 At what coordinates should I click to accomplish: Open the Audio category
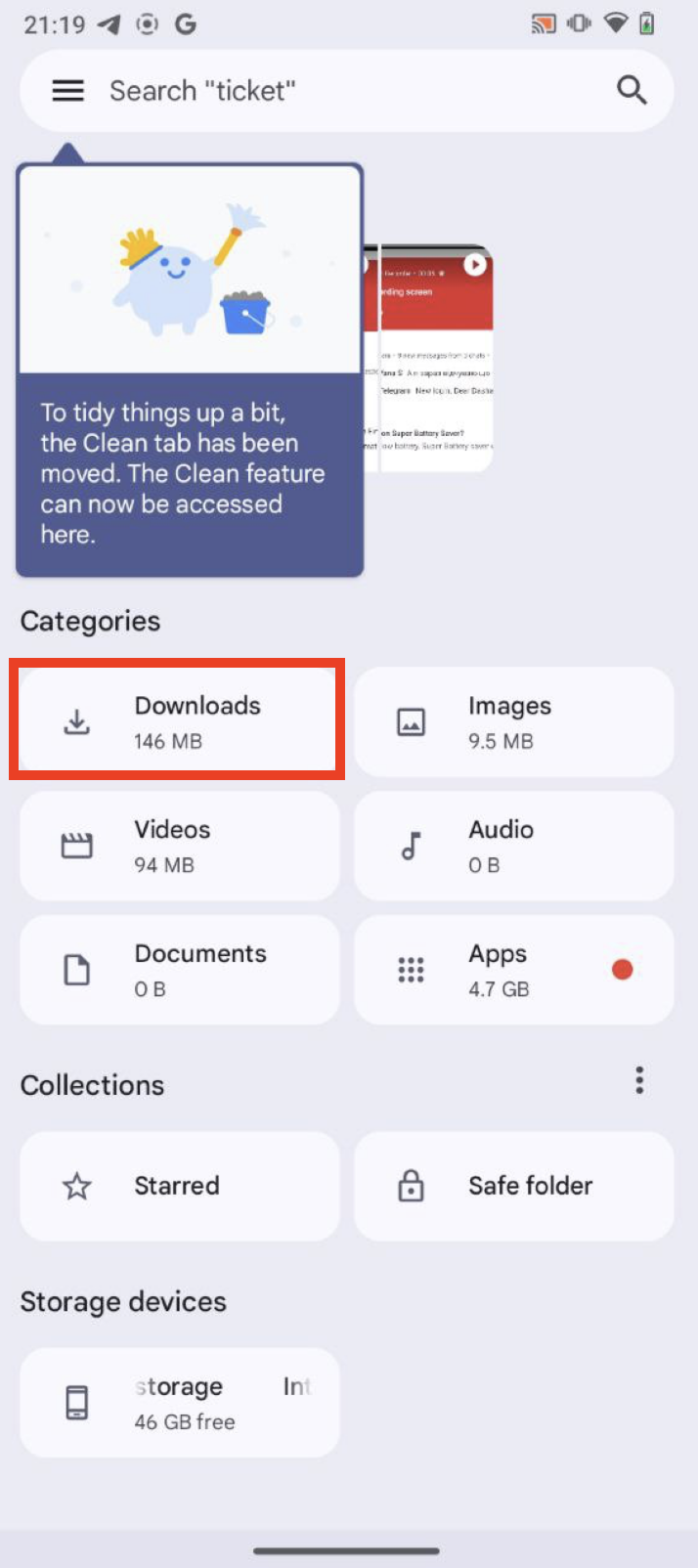pos(513,846)
